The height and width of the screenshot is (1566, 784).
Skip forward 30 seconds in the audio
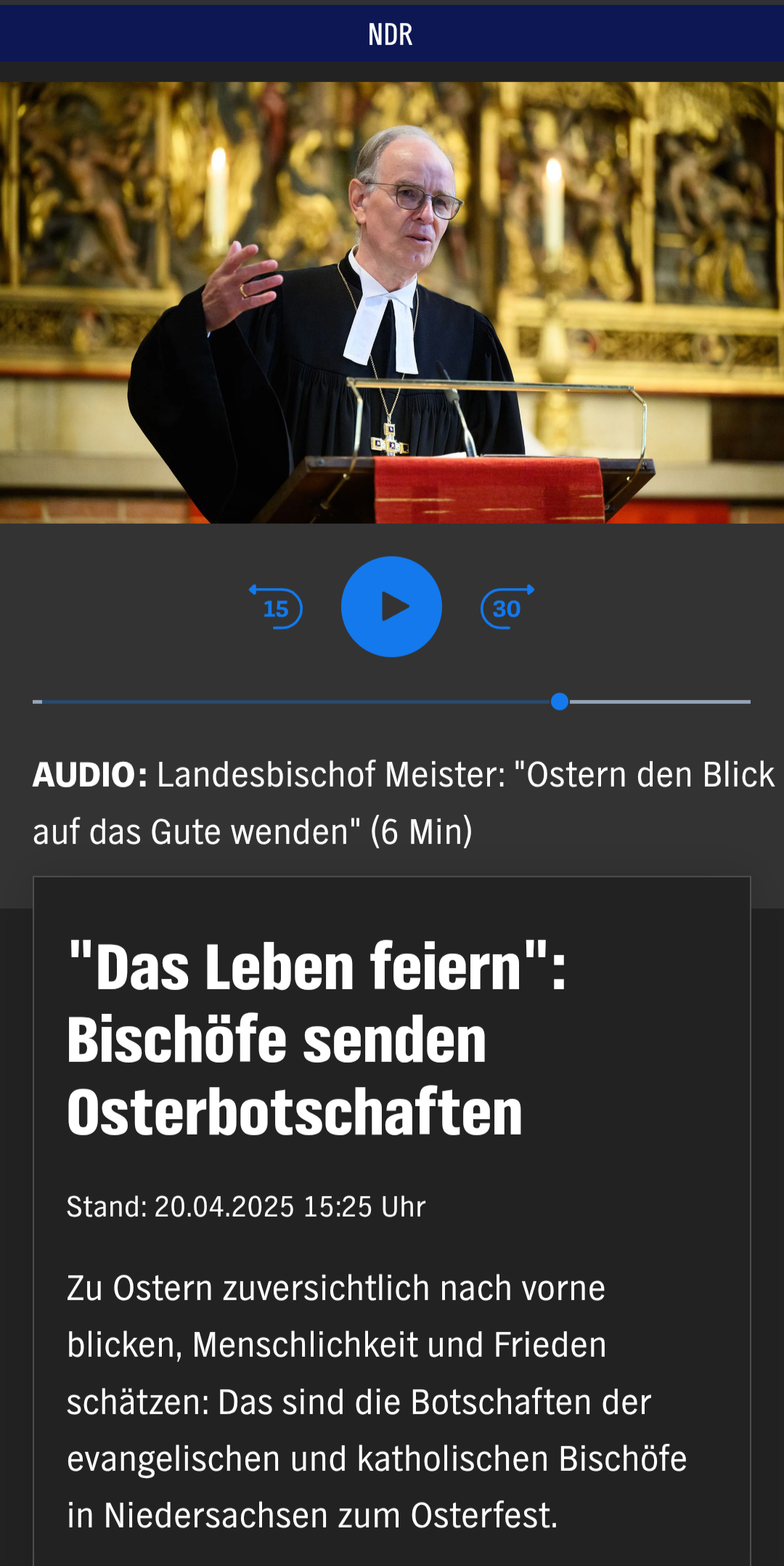[507, 607]
